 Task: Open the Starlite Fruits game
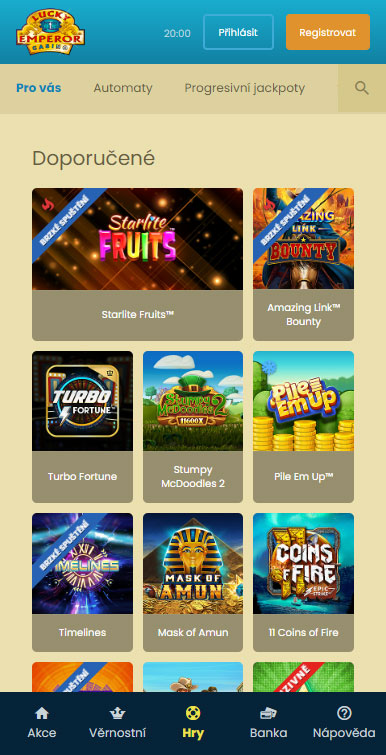click(138, 264)
